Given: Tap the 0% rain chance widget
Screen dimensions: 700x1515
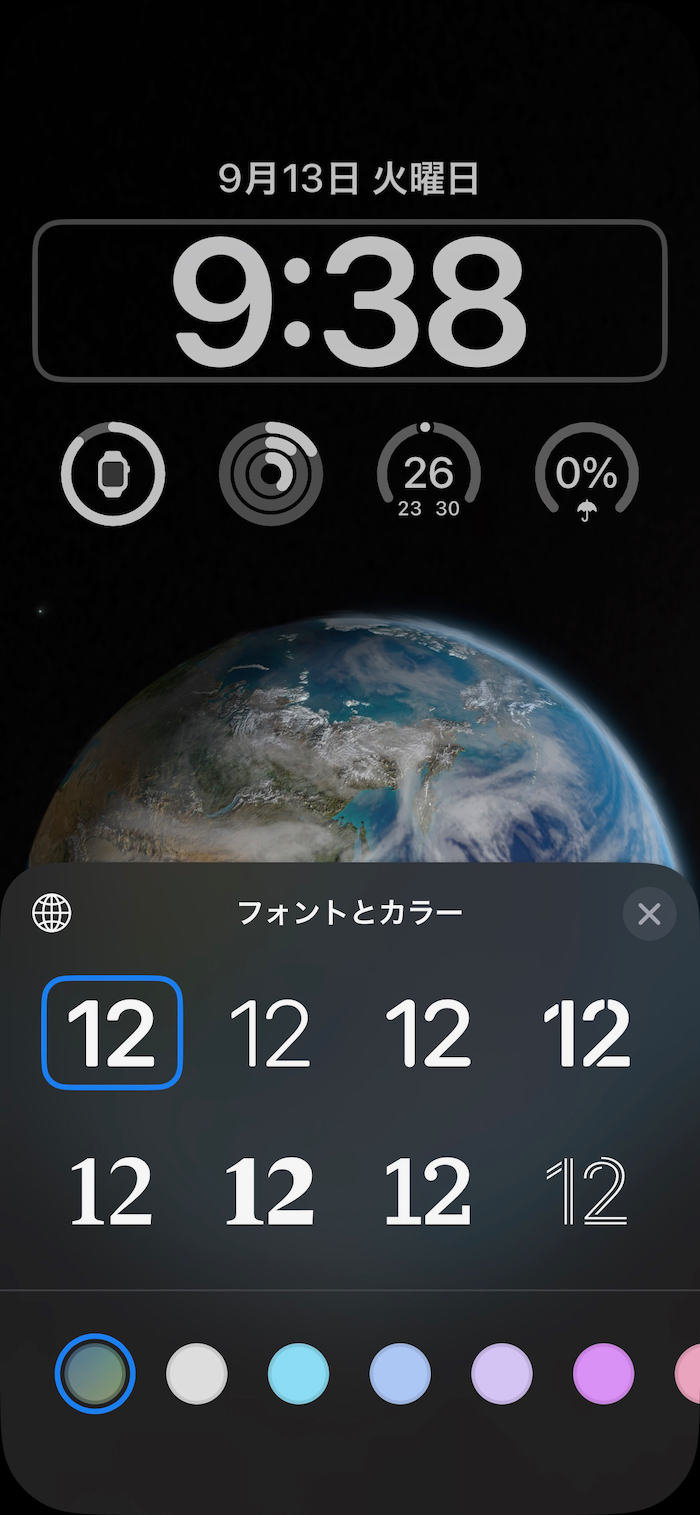Looking at the screenshot, I should pos(587,473).
